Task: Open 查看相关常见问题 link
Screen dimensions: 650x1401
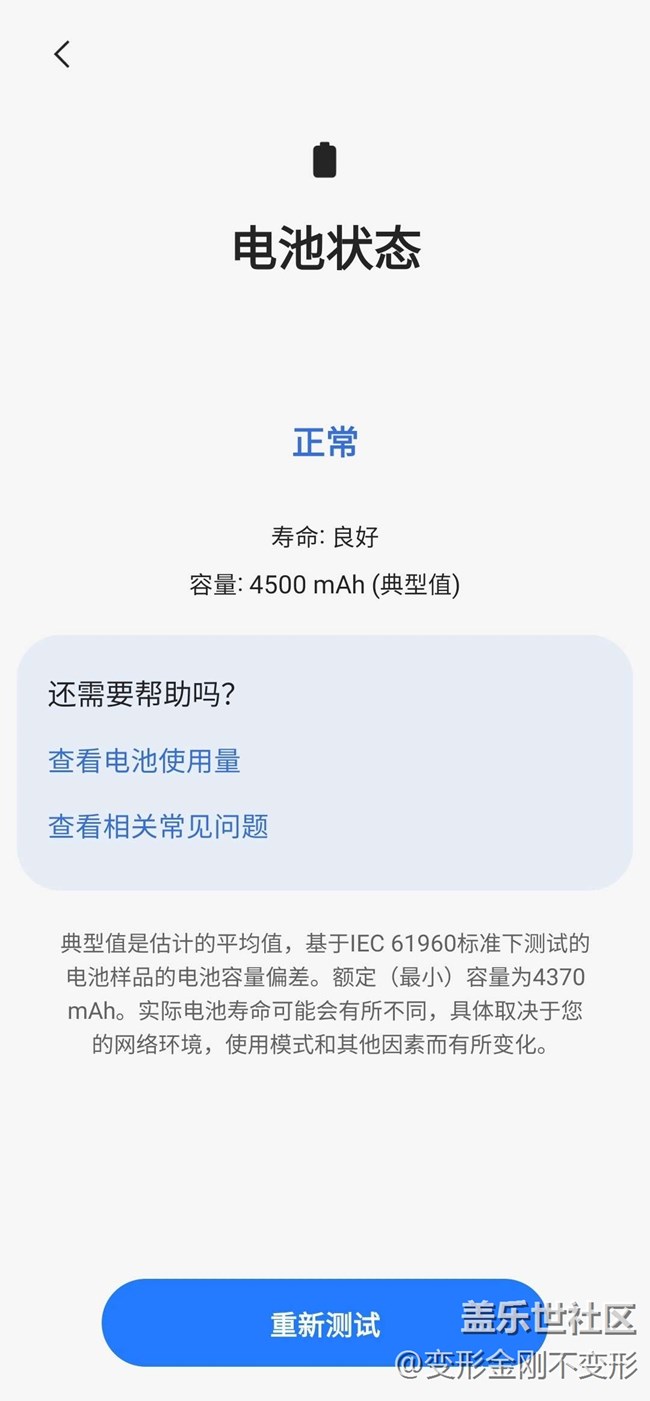Action: [x=158, y=826]
